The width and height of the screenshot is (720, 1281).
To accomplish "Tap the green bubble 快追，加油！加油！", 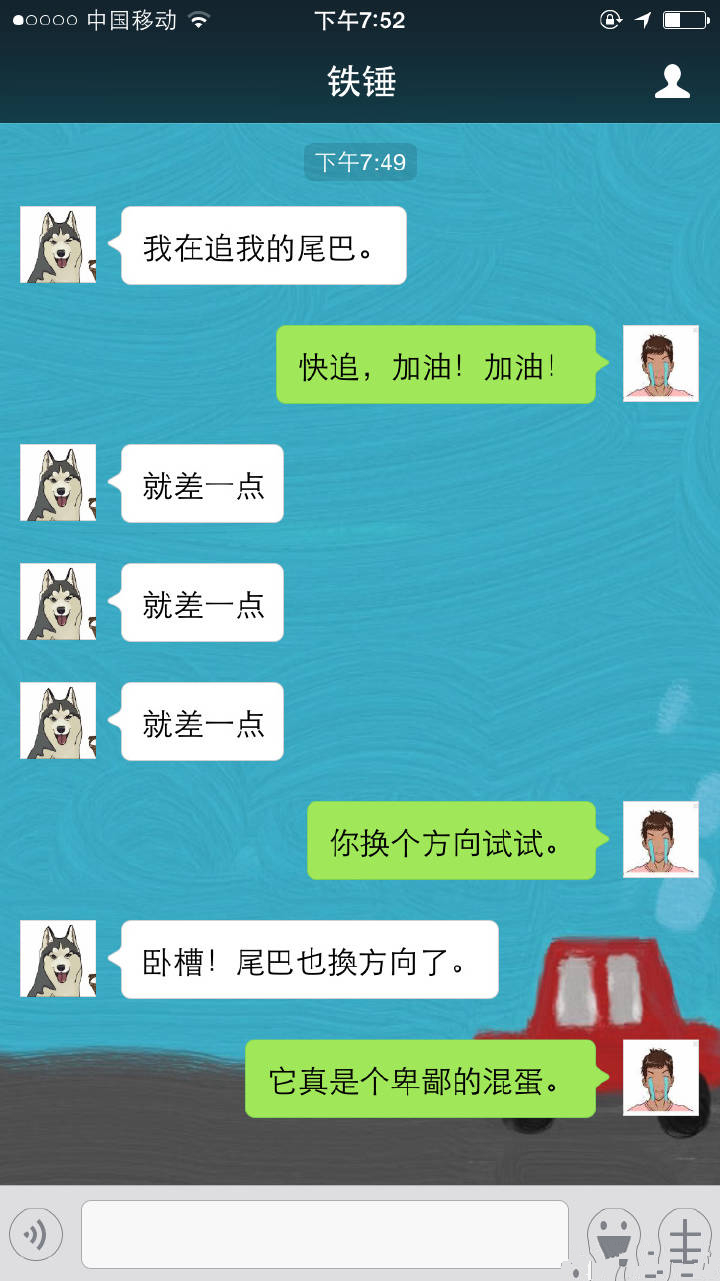I will [435, 364].
